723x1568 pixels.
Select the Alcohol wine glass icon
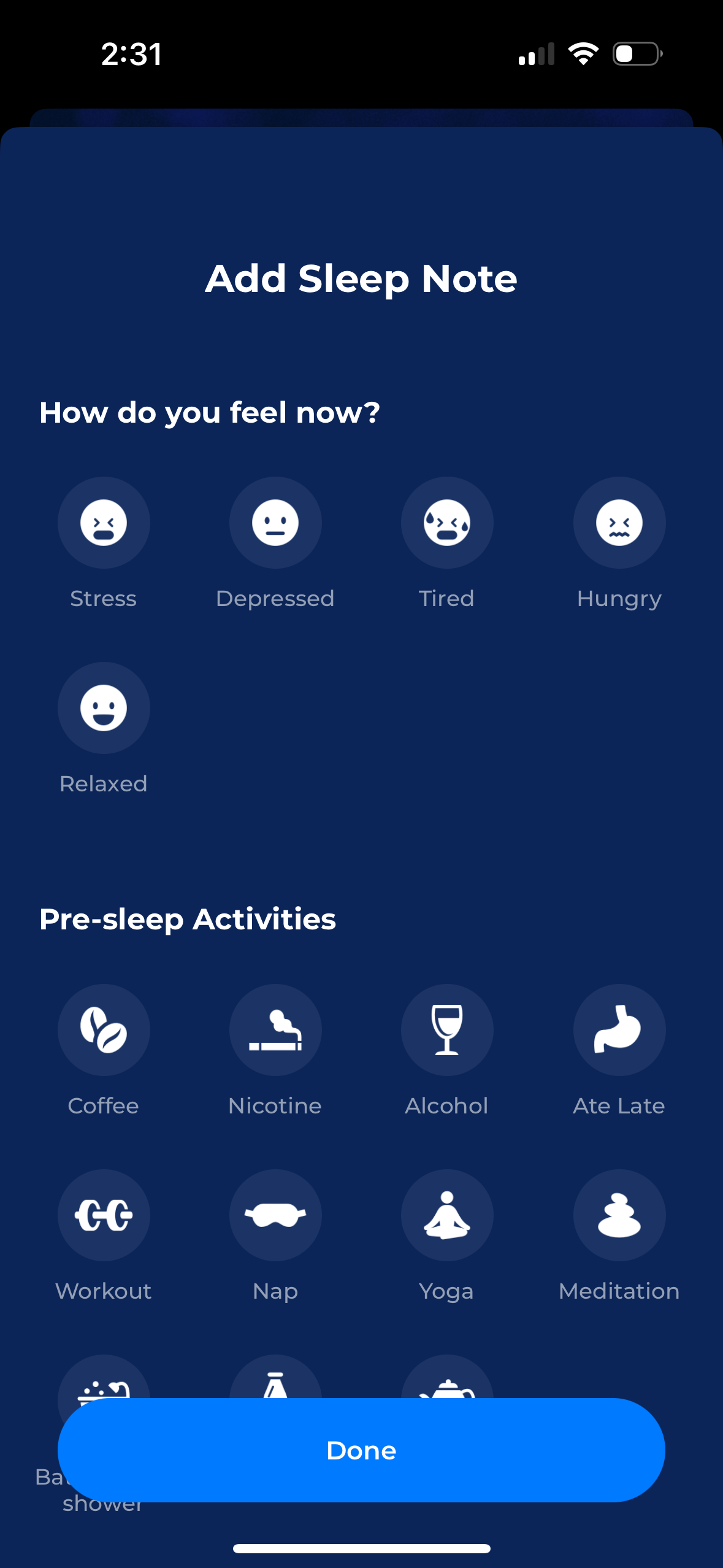point(447,1030)
